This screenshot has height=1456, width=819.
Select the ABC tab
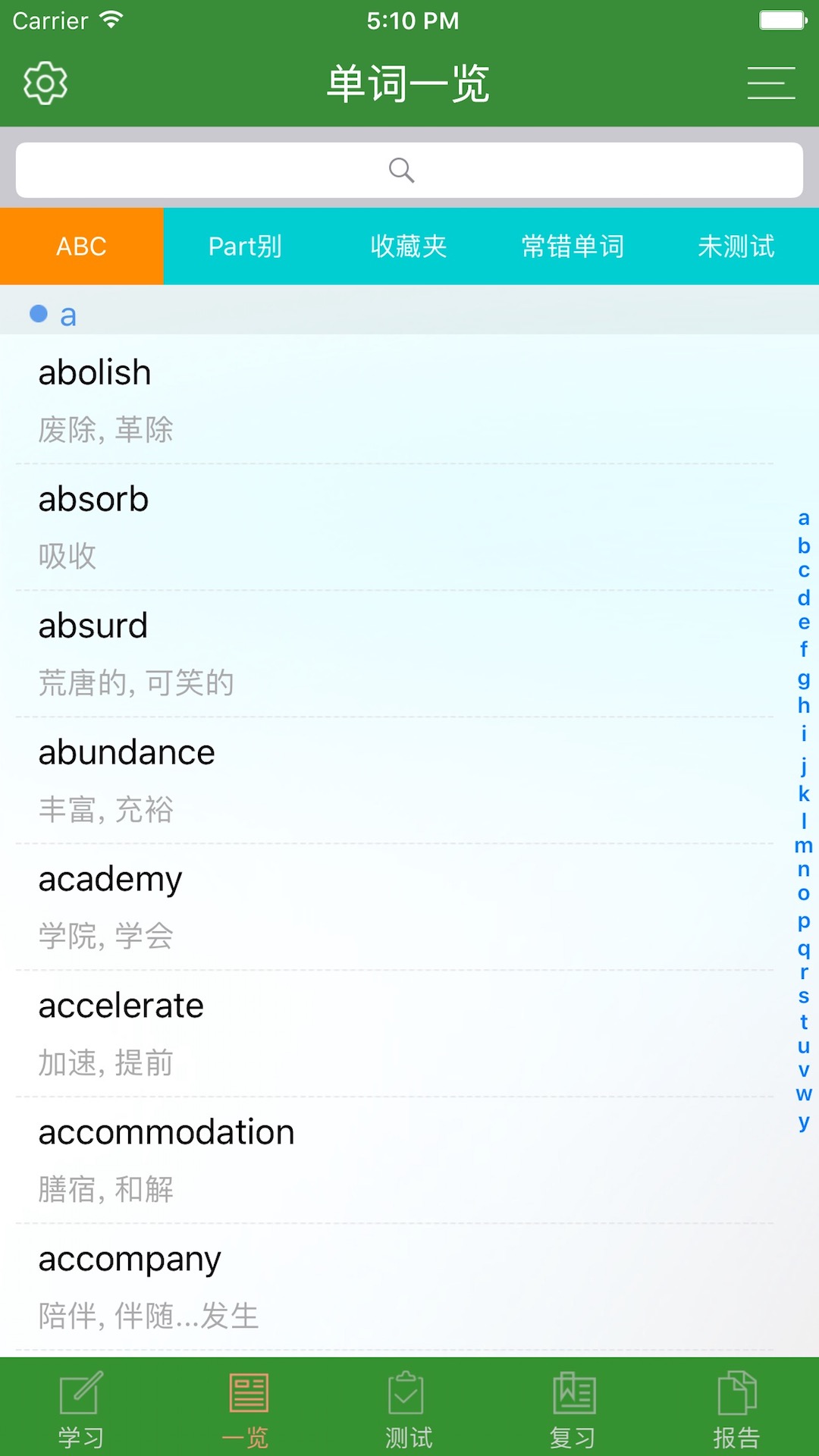[x=82, y=246]
